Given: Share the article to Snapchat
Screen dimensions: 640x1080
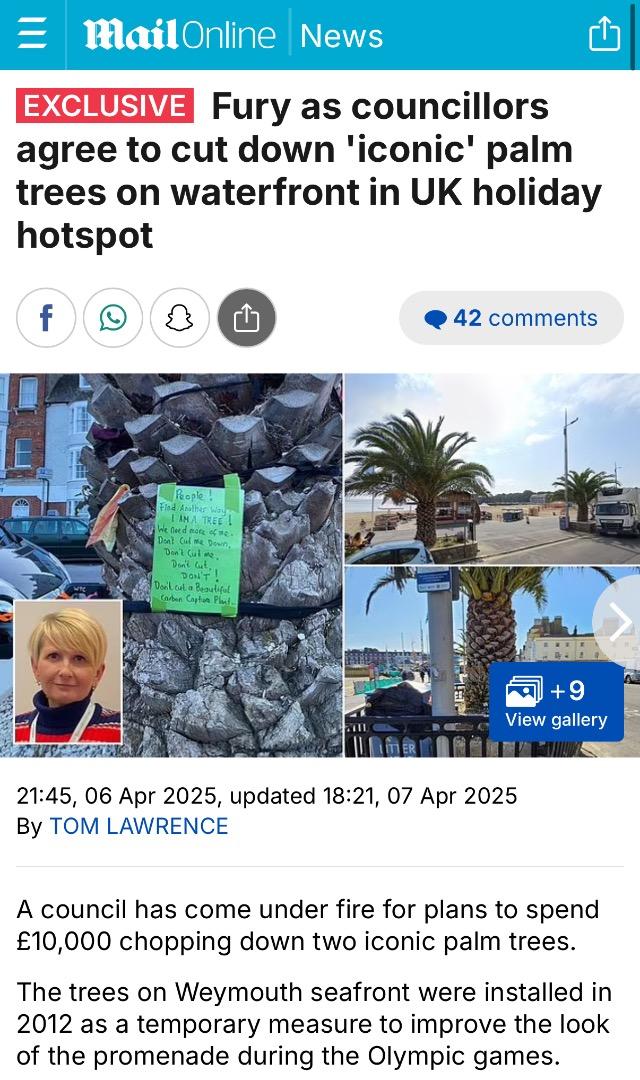Looking at the screenshot, I should tap(180, 318).
